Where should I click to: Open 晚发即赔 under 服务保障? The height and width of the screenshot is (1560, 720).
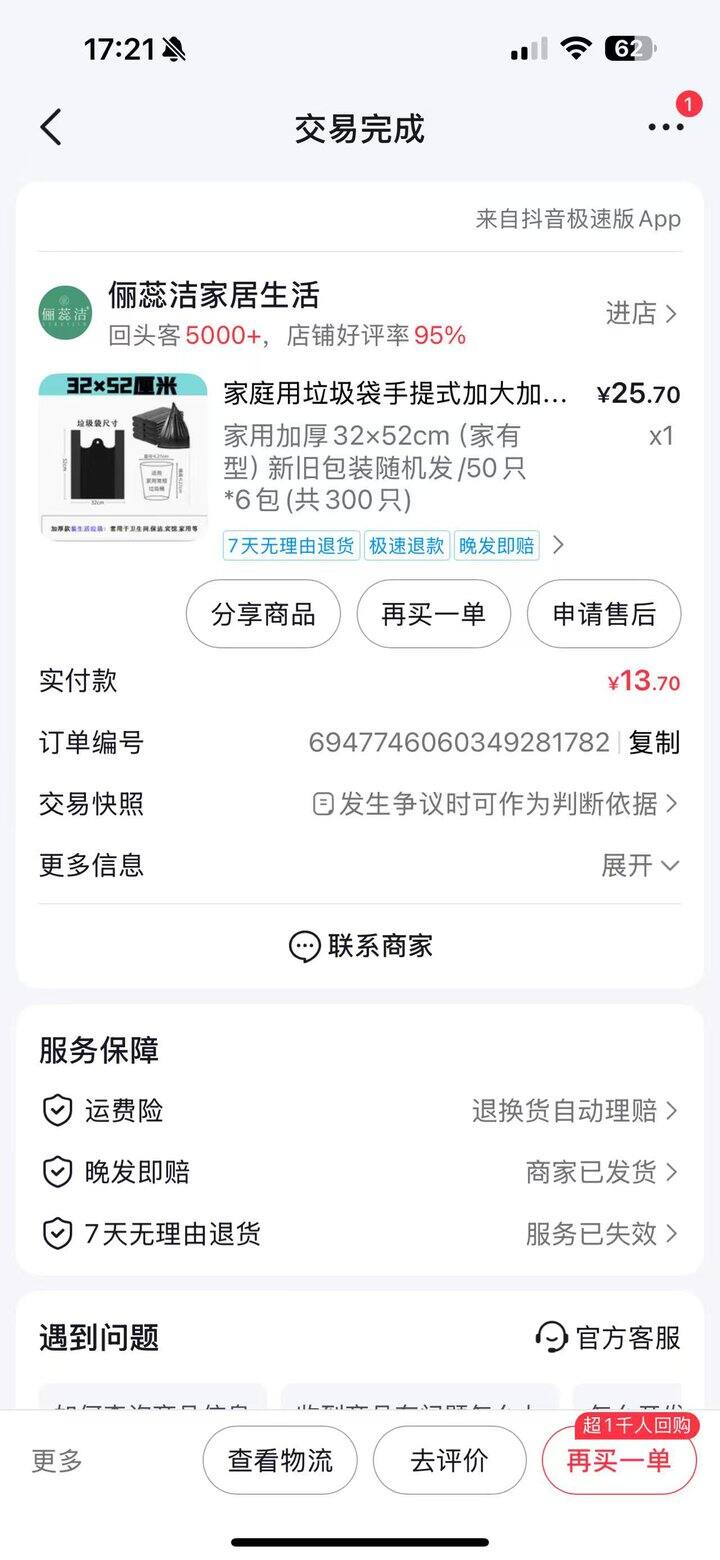(x=360, y=1172)
